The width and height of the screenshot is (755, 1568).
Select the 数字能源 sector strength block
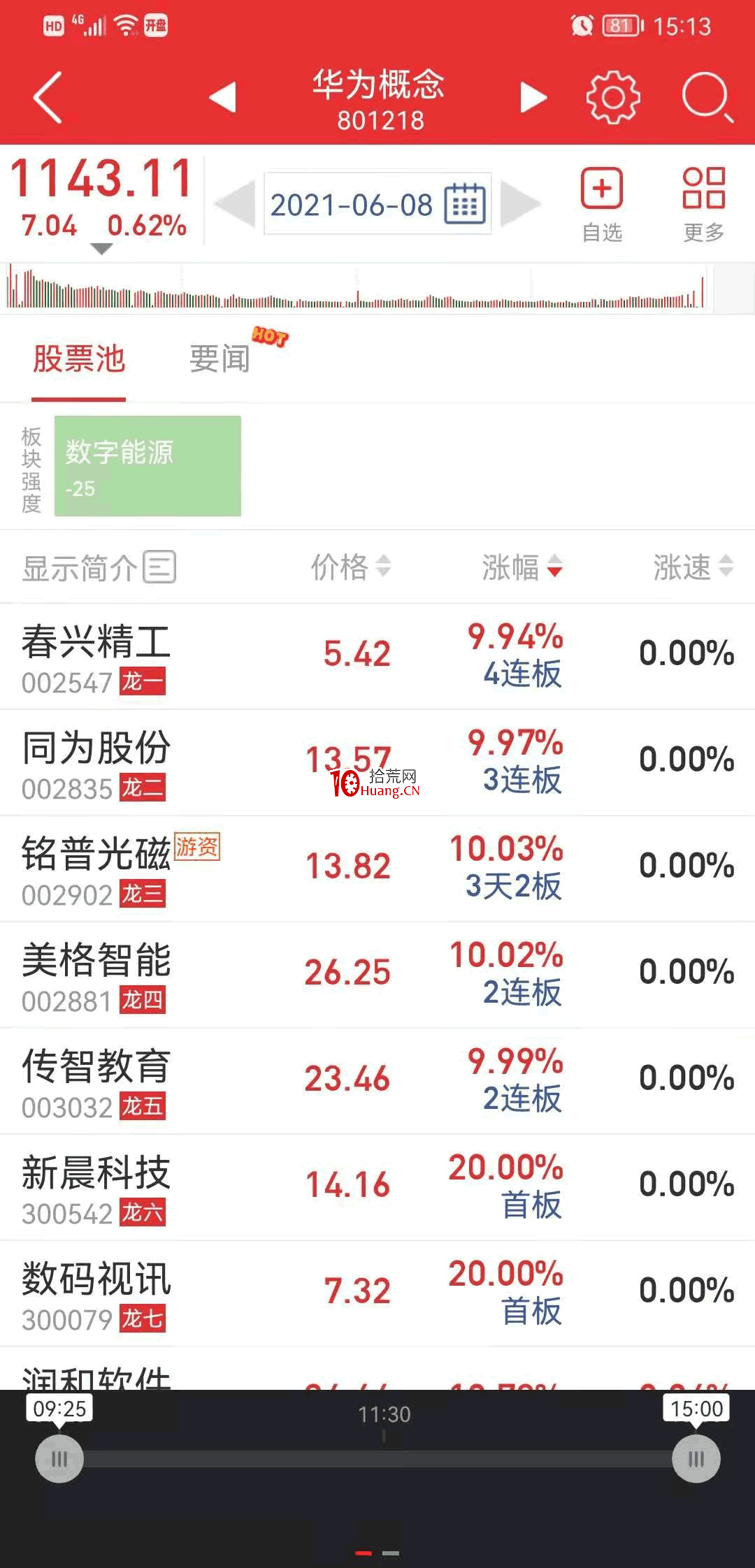[148, 466]
